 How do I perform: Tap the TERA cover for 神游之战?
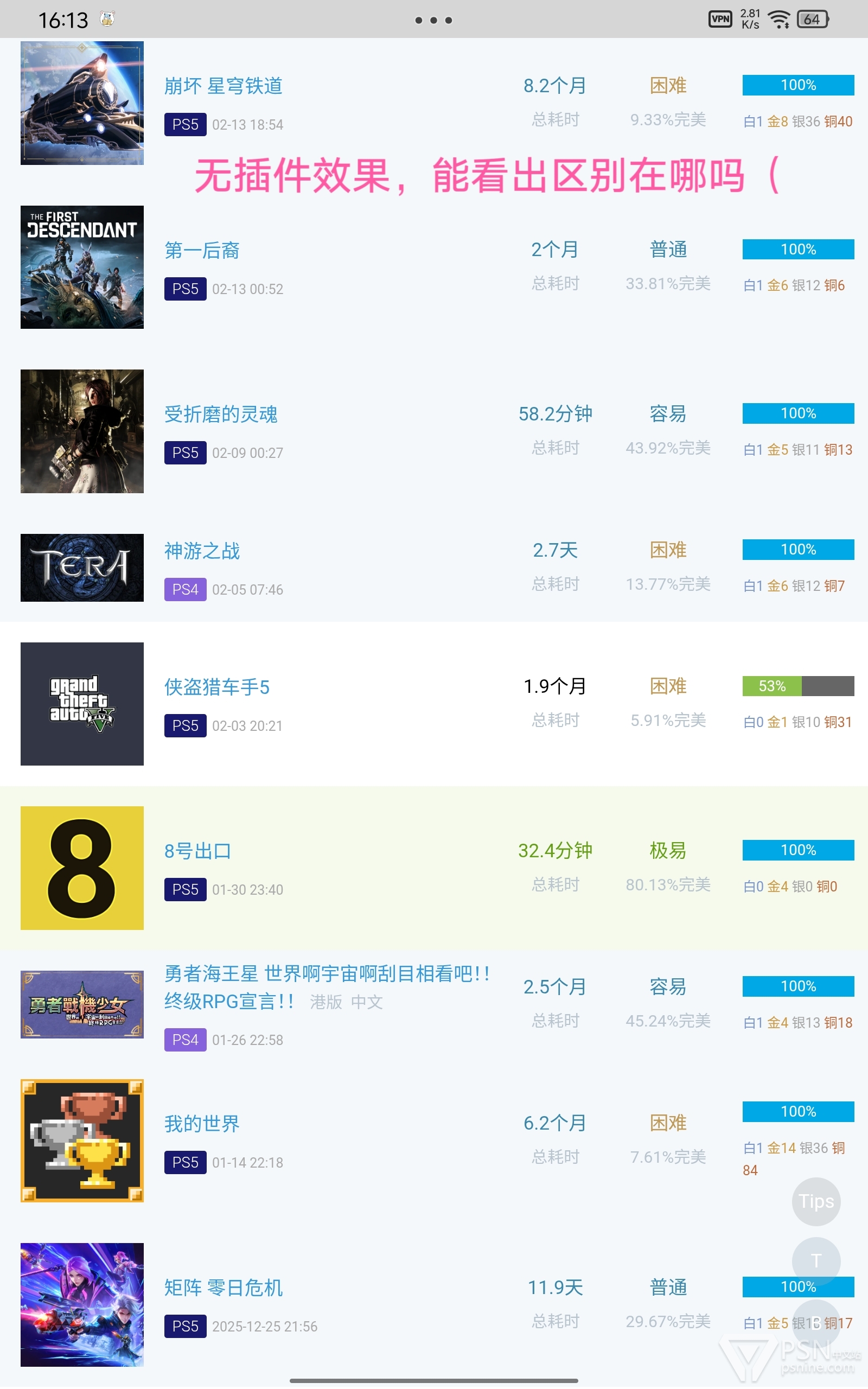point(82,568)
